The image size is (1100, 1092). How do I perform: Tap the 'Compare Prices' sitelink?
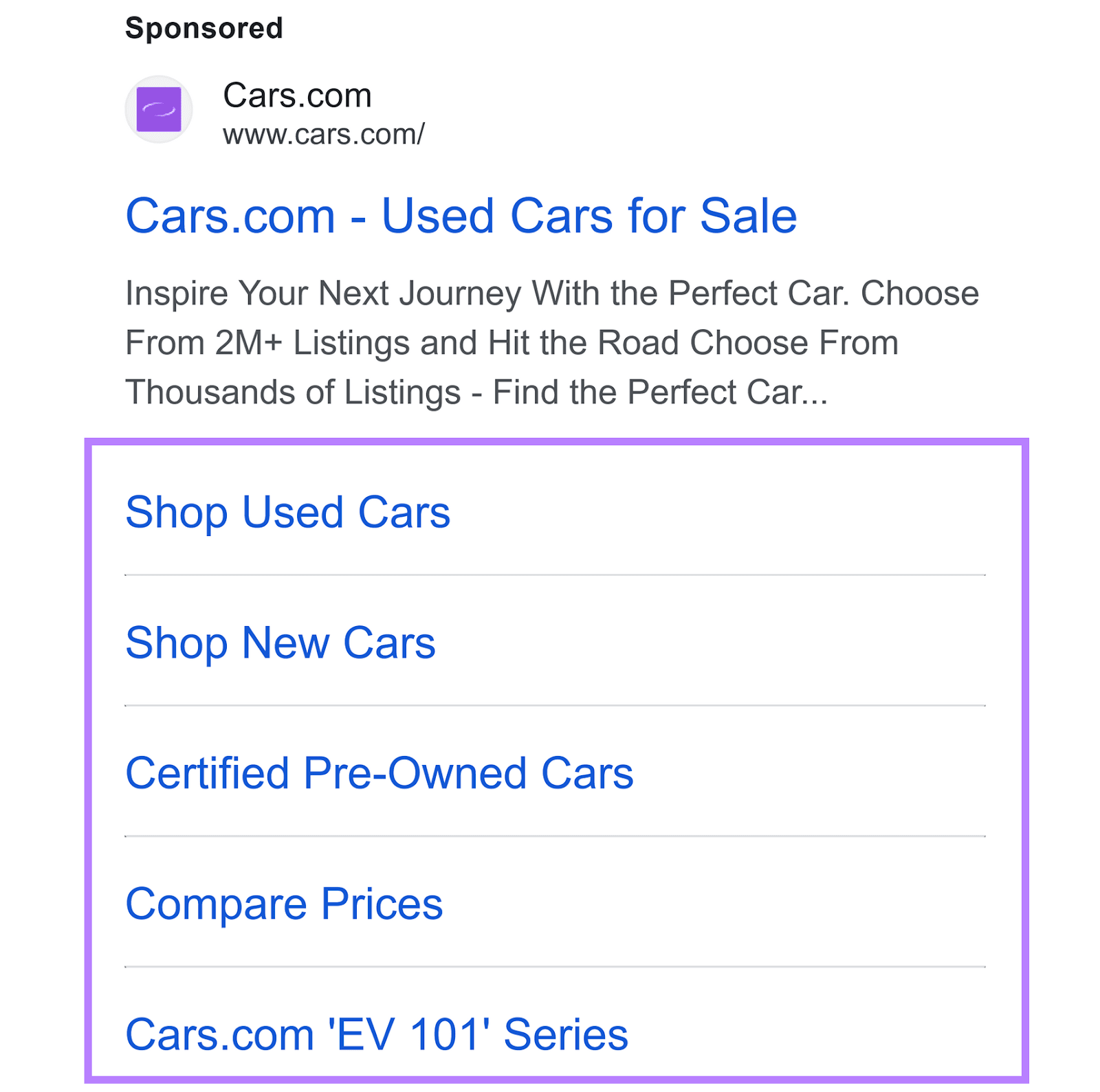pyautogui.click(x=284, y=904)
